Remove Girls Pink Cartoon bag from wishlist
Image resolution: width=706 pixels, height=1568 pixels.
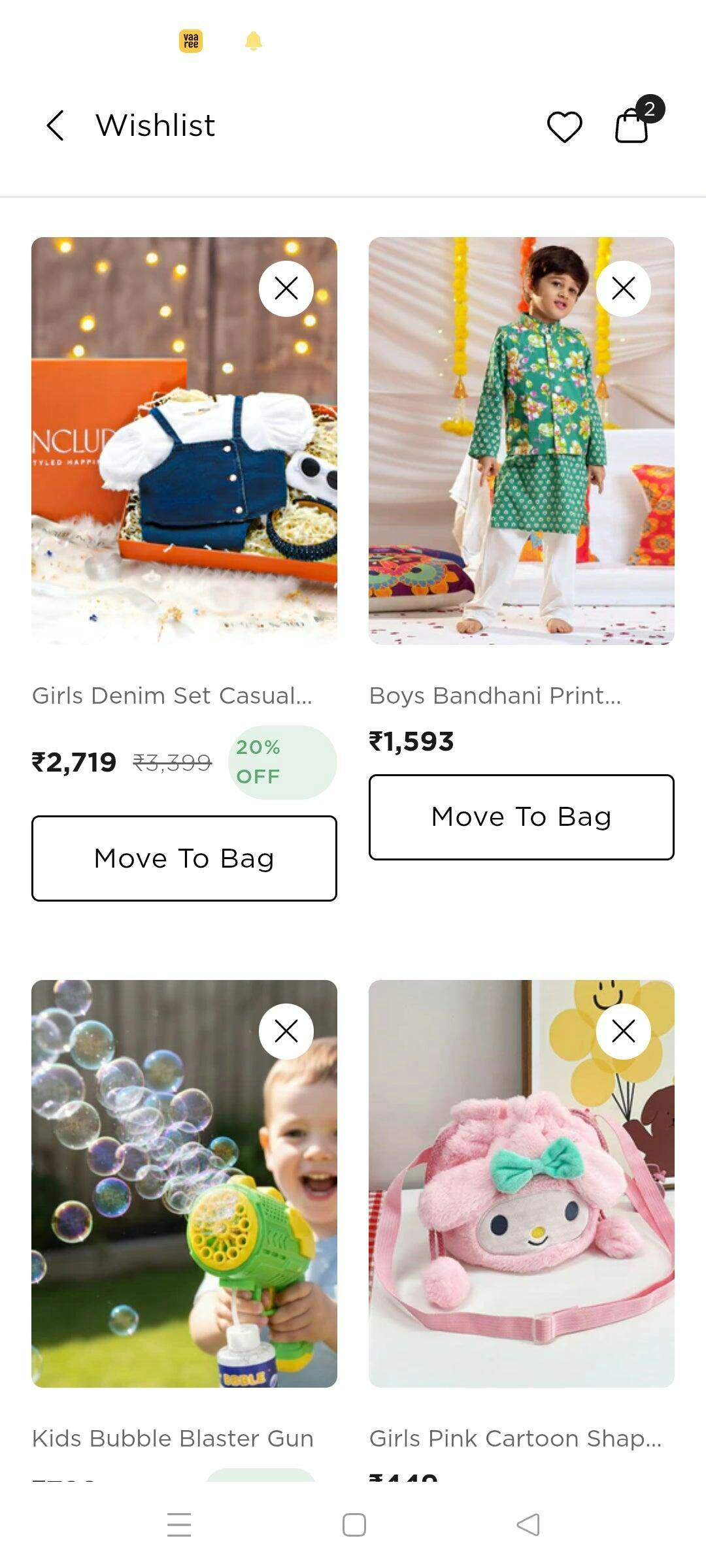[x=624, y=1031]
